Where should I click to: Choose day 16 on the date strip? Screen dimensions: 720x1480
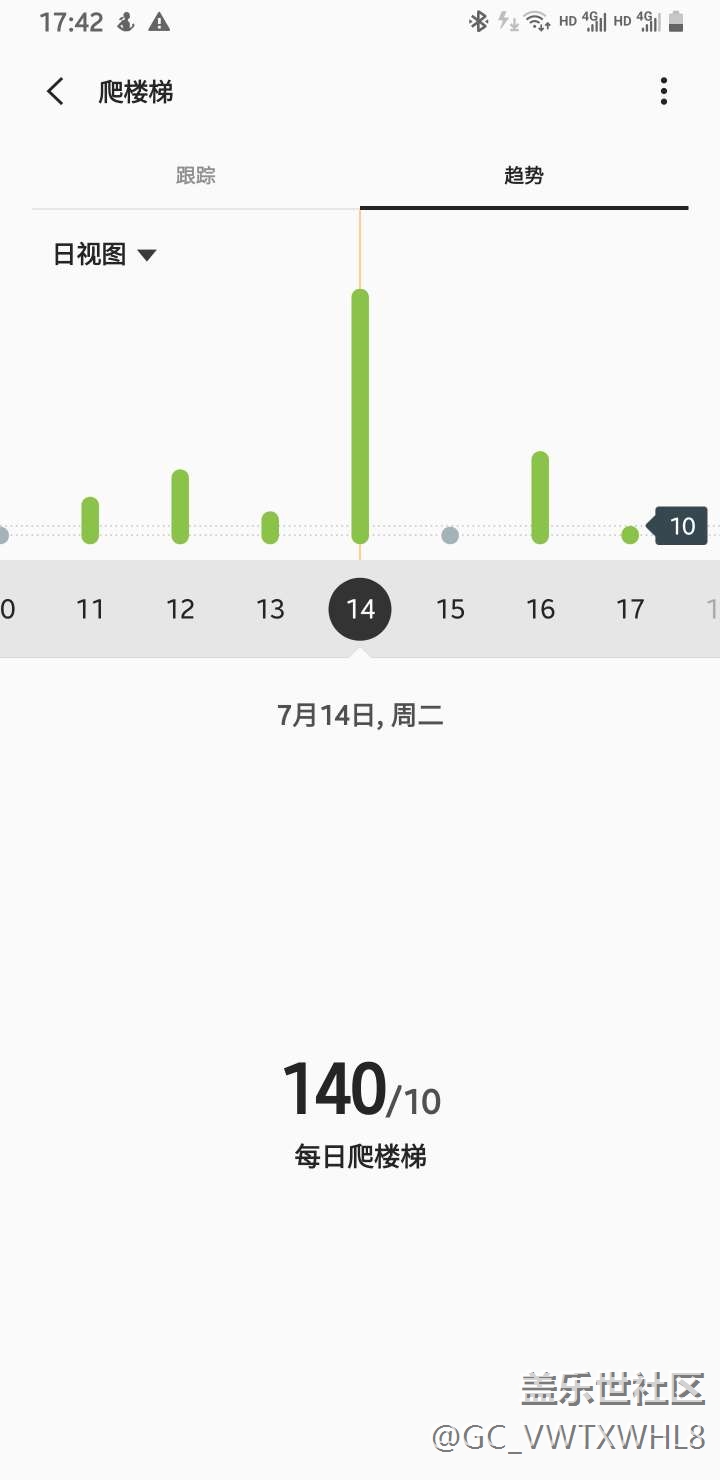click(540, 609)
